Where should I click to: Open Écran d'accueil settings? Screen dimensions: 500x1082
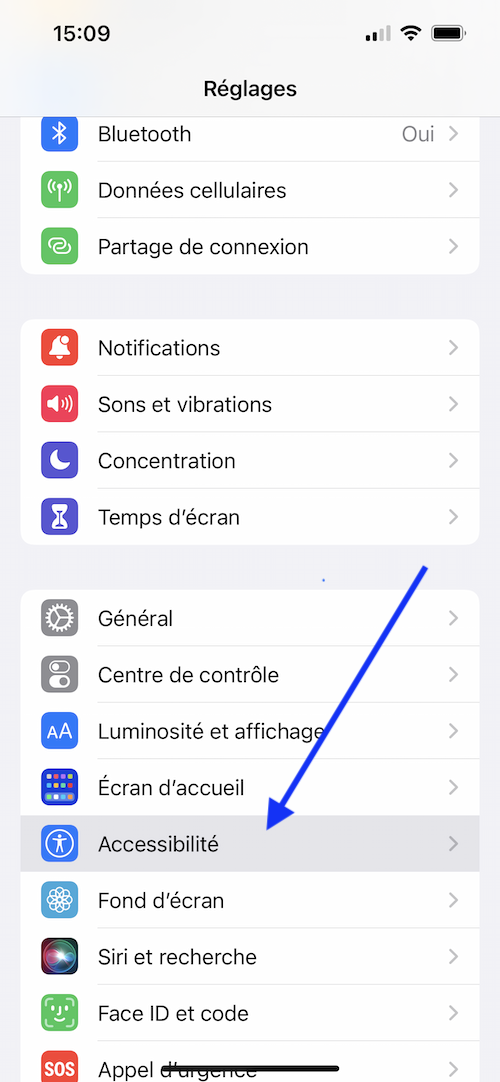click(x=250, y=788)
